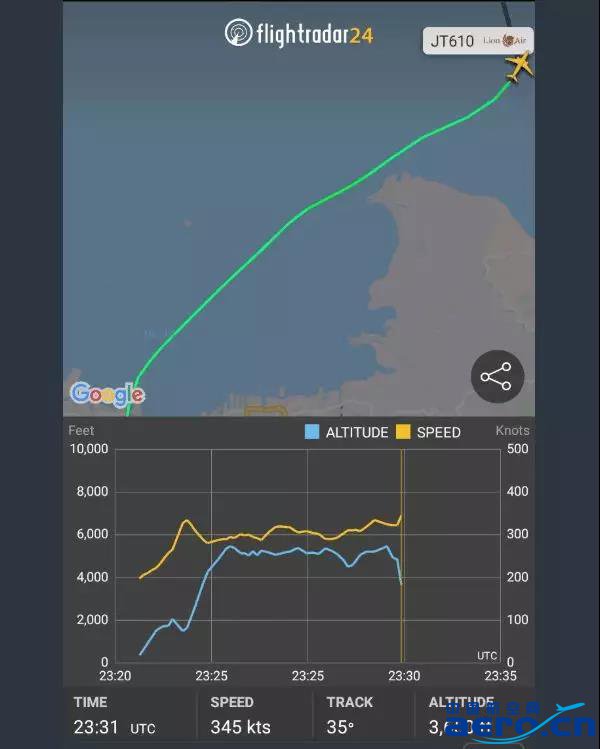Select the aircraft icon on the map
The height and width of the screenshot is (749, 600).
(518, 67)
